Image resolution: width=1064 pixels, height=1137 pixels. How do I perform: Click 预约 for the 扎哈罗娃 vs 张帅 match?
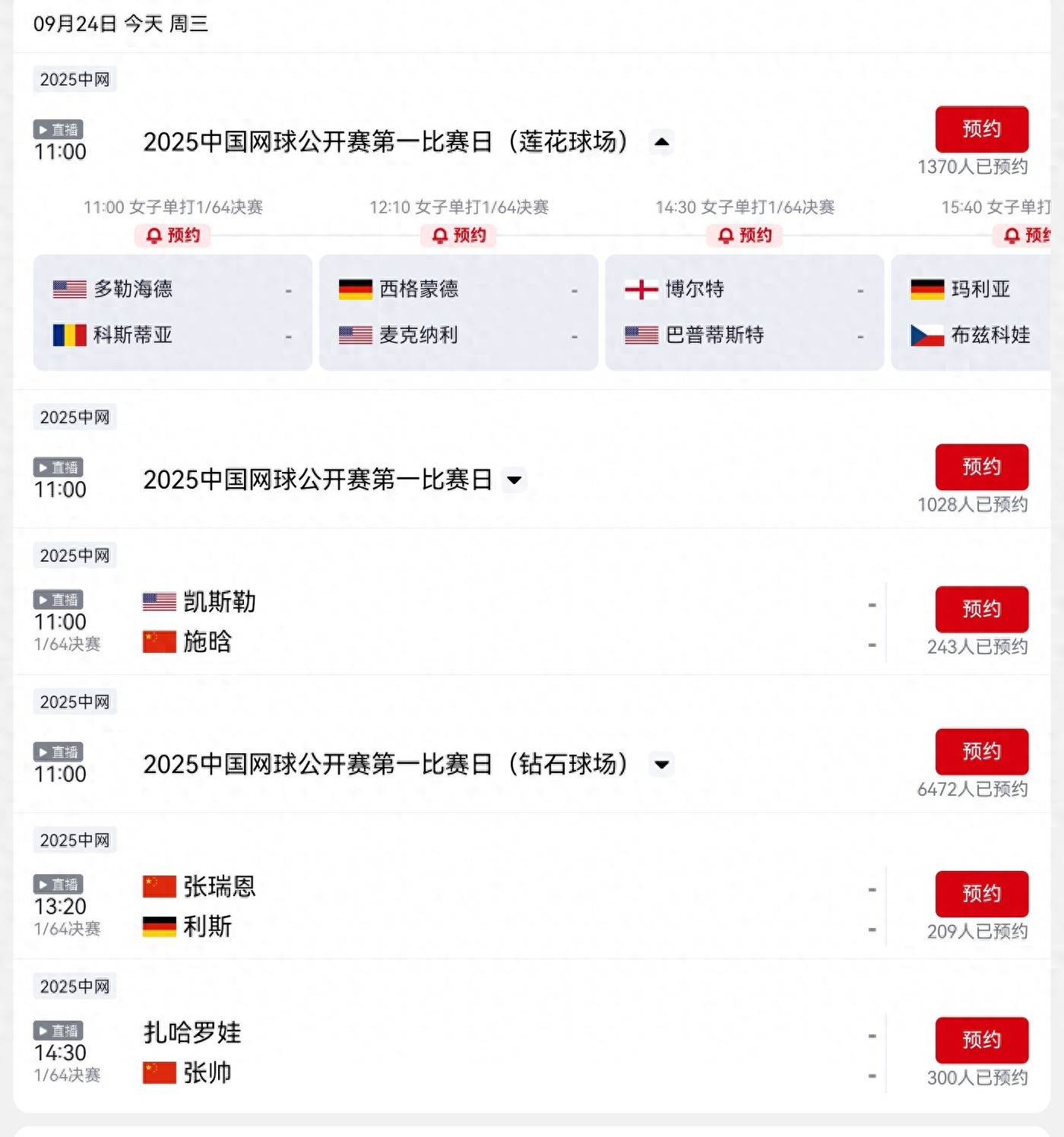tap(982, 1040)
